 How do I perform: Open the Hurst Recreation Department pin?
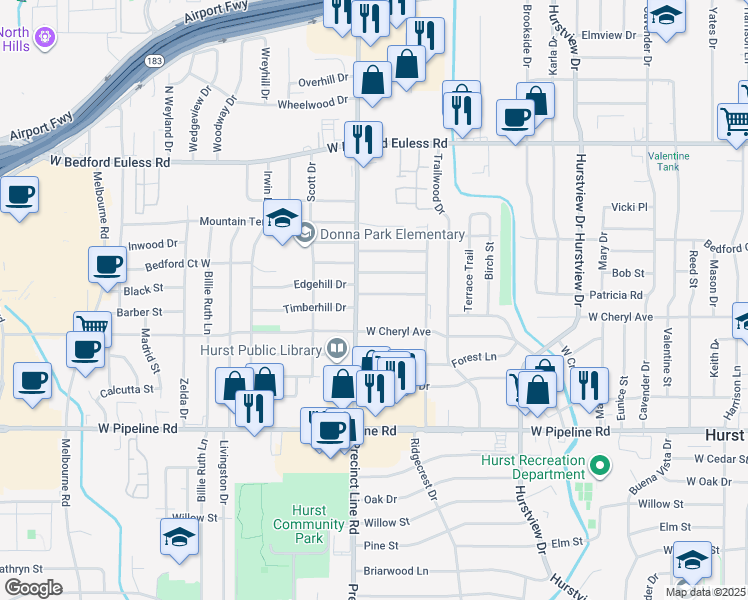tap(600, 466)
